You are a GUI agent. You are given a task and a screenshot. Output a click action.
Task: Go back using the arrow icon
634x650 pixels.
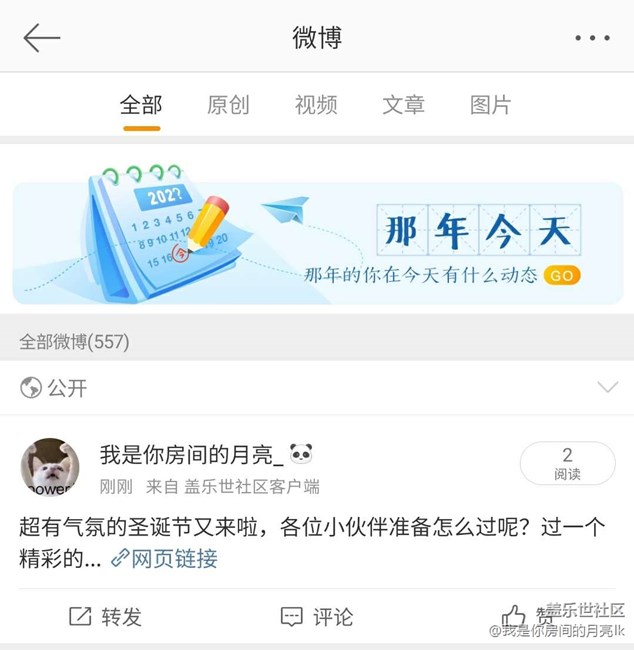coord(42,38)
